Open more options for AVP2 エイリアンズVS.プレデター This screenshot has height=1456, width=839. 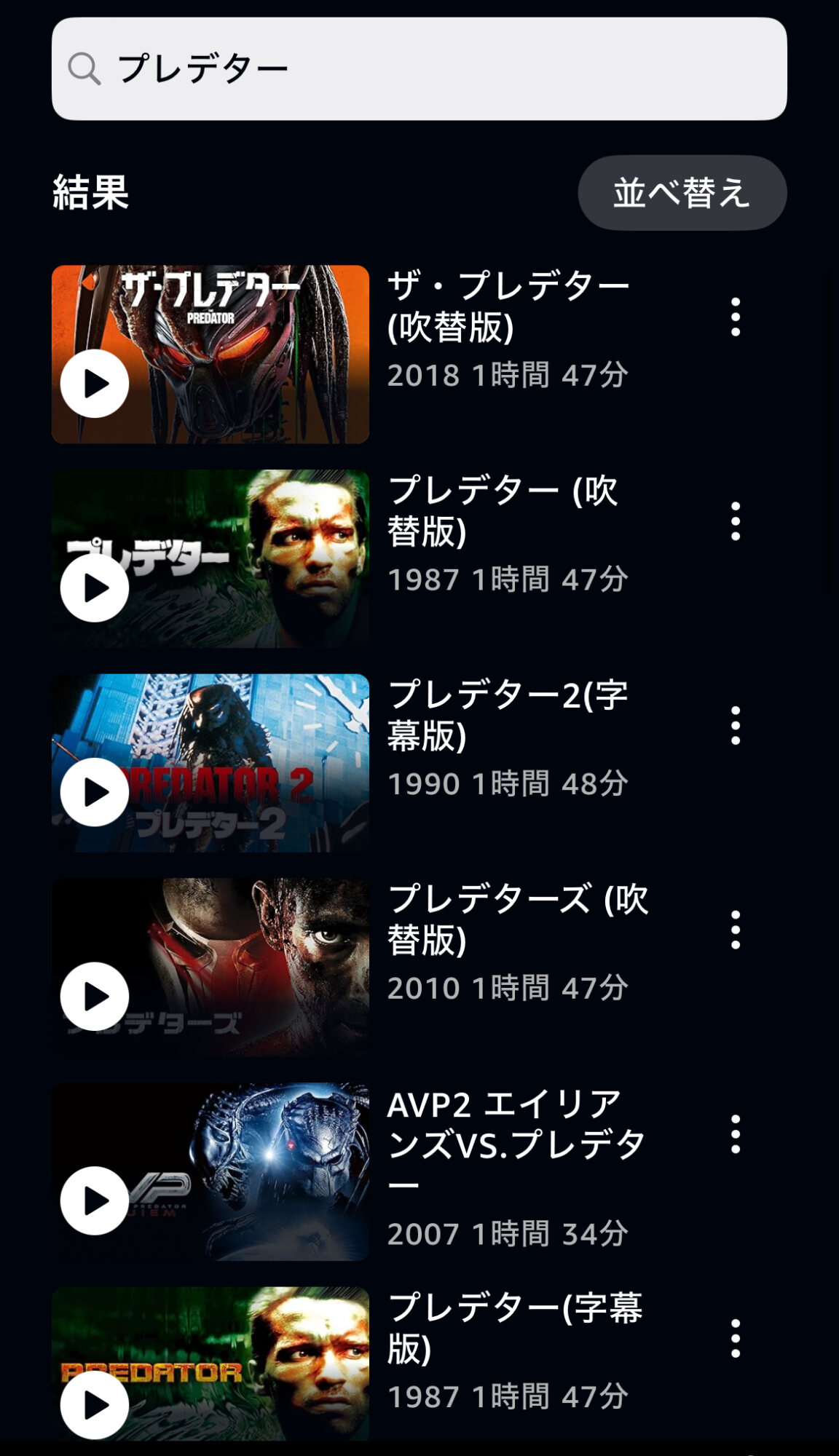[x=736, y=1134]
